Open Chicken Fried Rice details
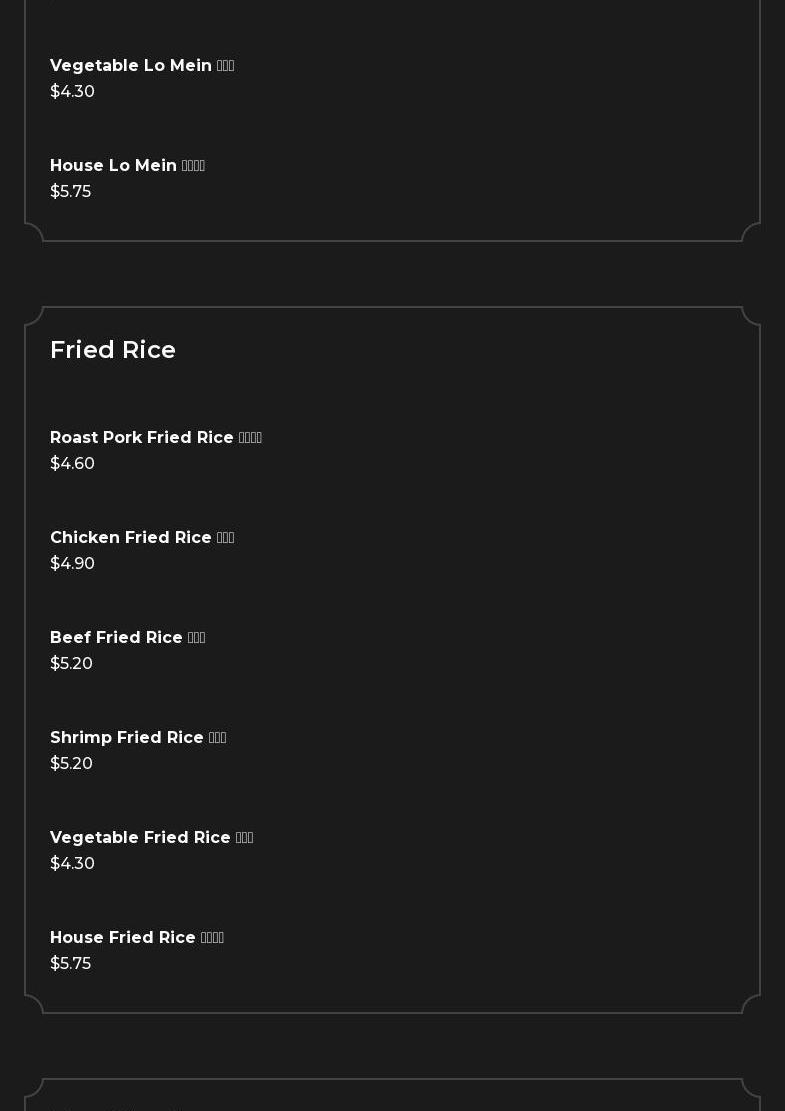This screenshot has height=1111, width=785. tap(141, 538)
